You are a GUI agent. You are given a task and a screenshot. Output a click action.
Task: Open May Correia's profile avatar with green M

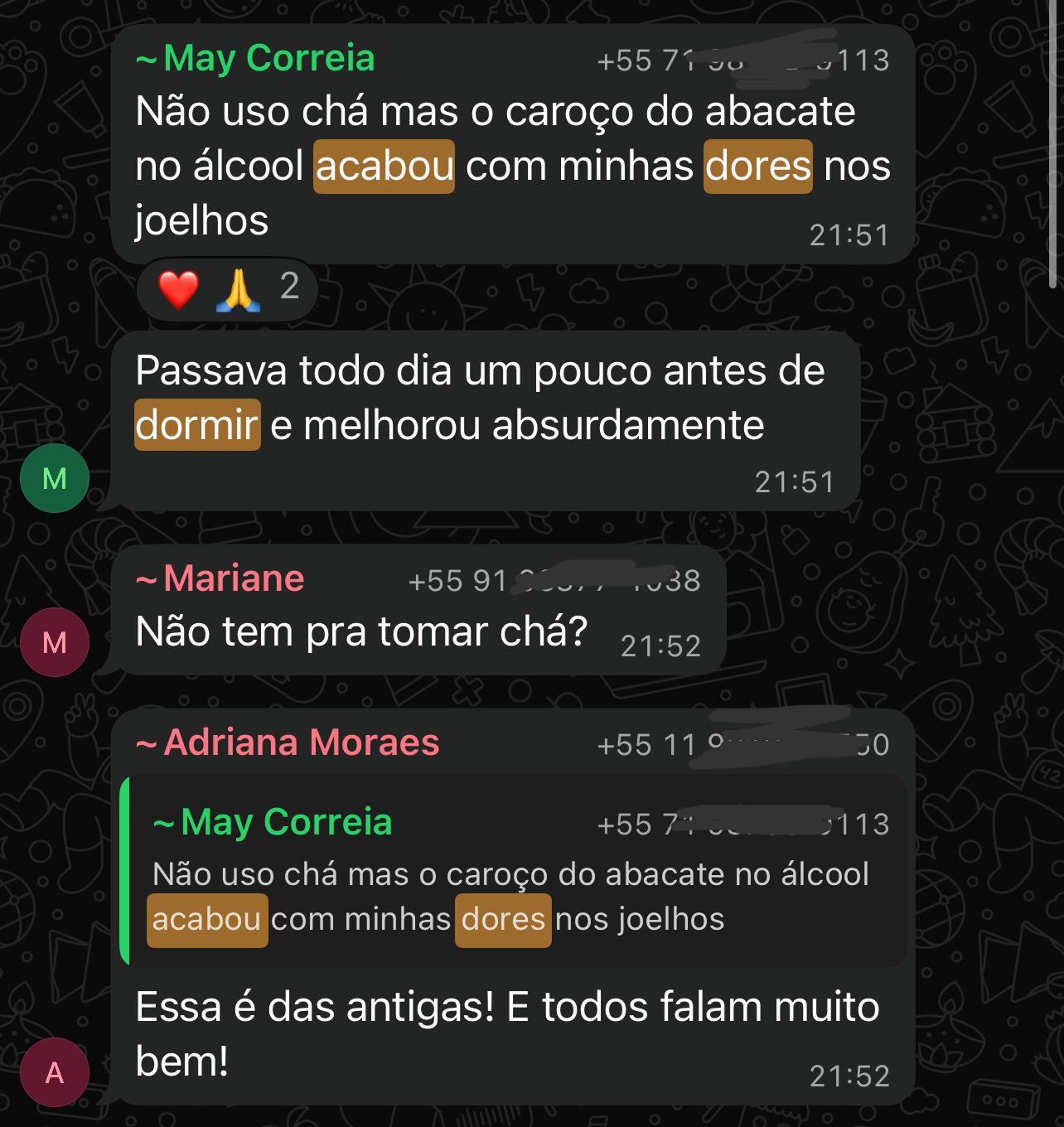click(x=55, y=477)
